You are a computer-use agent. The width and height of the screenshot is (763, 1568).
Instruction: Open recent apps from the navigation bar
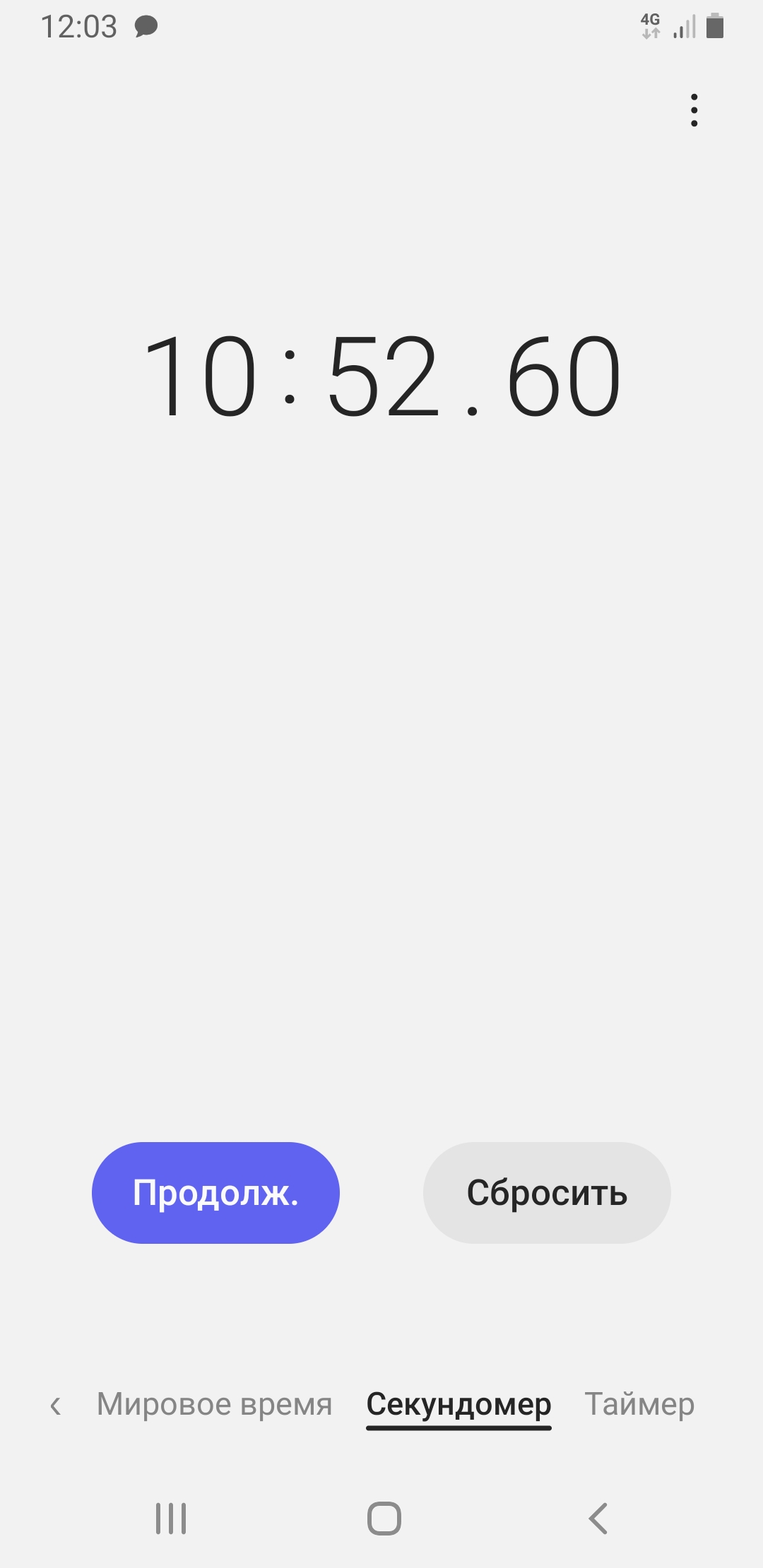tap(171, 1518)
